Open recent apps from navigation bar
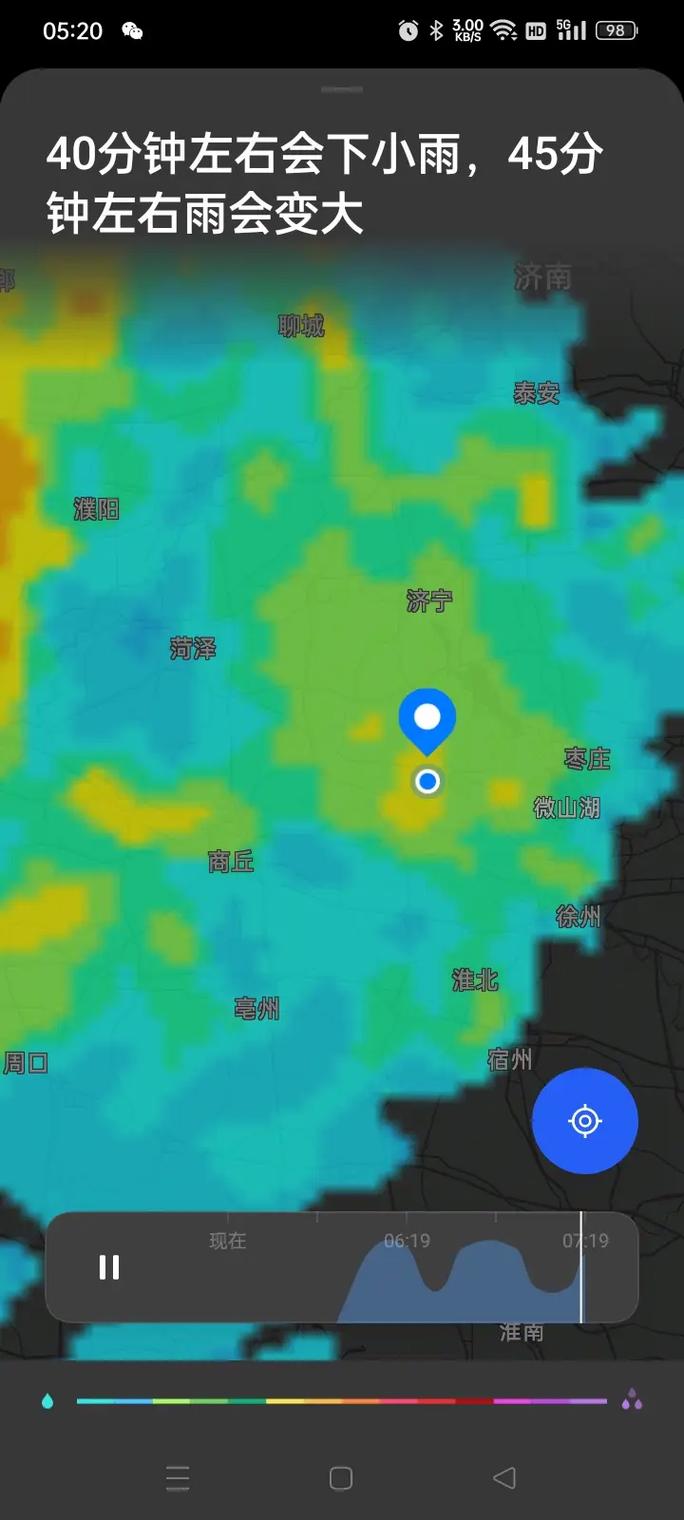 point(178,1478)
